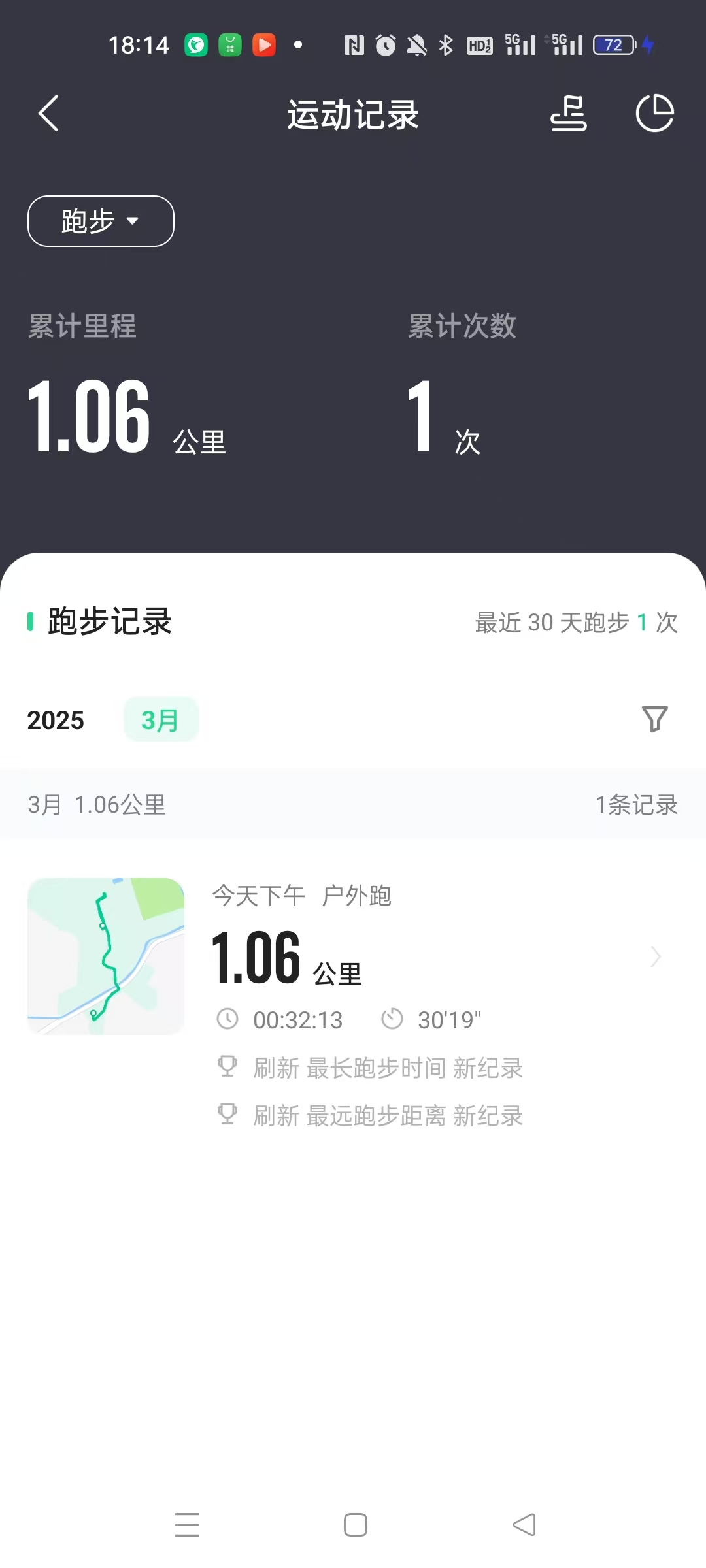Expand the 跑步 activity type dropdown
The width and height of the screenshot is (706, 1568).
101,221
